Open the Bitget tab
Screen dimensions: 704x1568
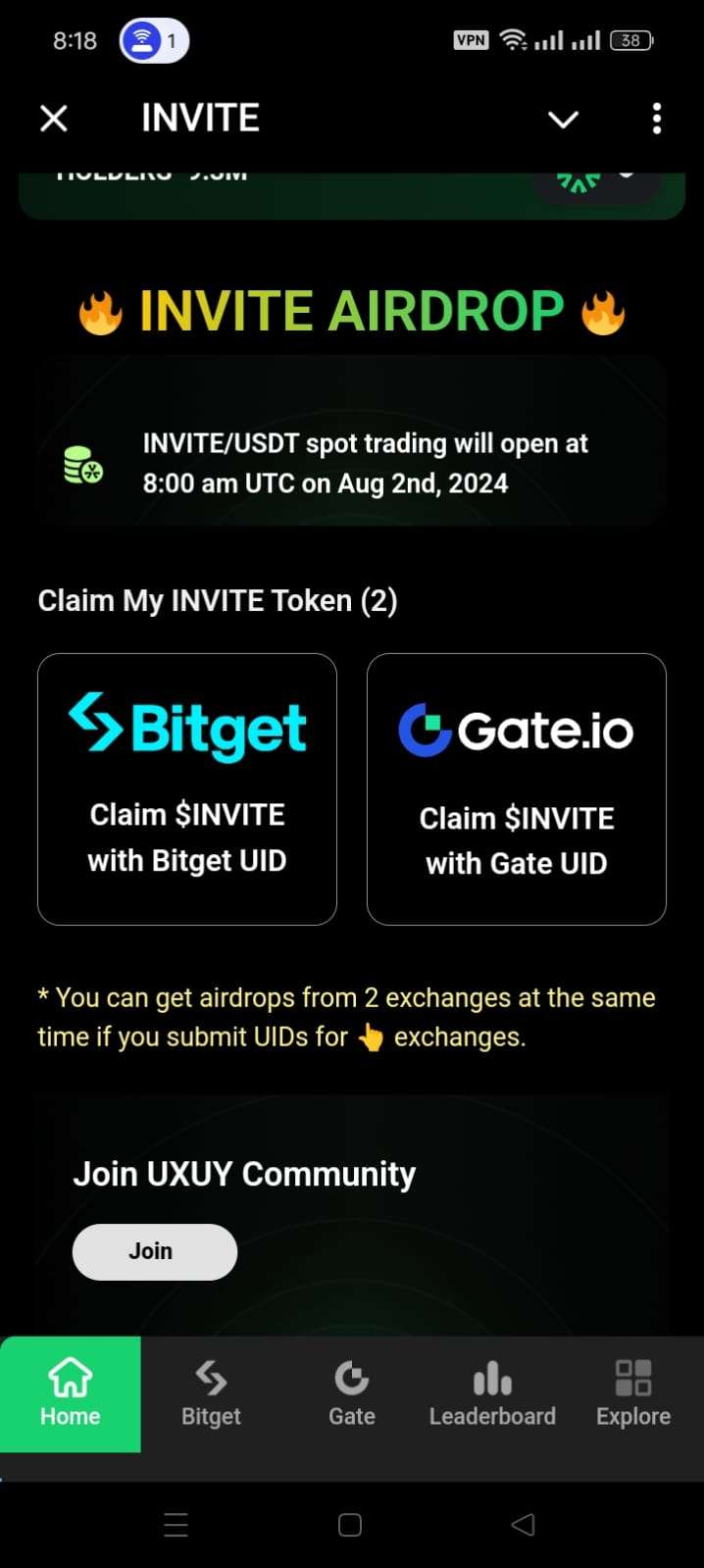click(x=211, y=1393)
